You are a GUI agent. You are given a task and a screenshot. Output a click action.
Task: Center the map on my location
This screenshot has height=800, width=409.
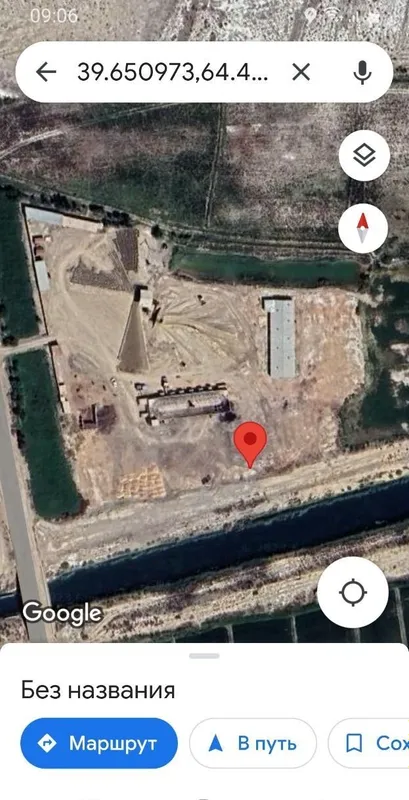tap(353, 593)
